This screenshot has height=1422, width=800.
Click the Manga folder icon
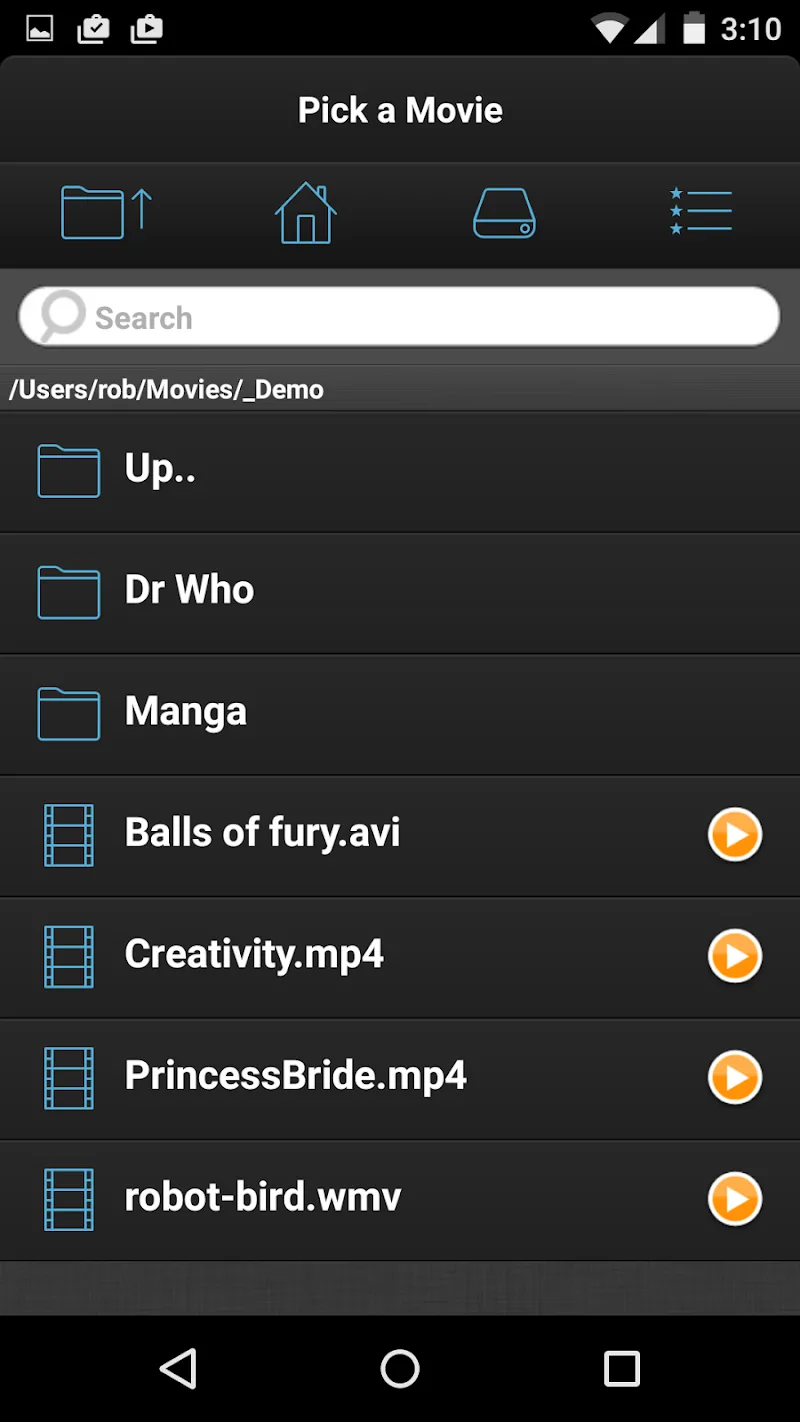68,714
